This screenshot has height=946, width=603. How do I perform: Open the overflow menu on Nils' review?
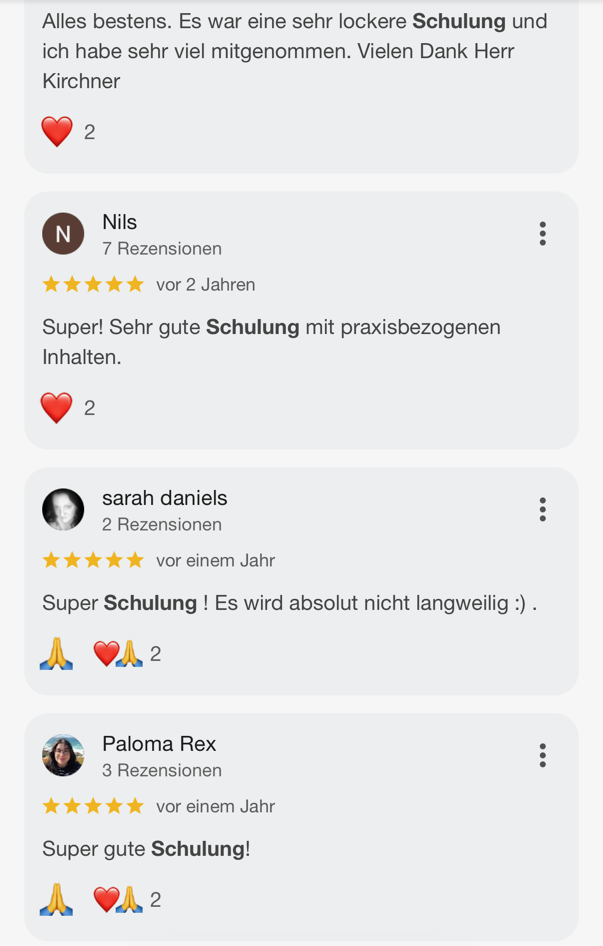click(x=542, y=234)
